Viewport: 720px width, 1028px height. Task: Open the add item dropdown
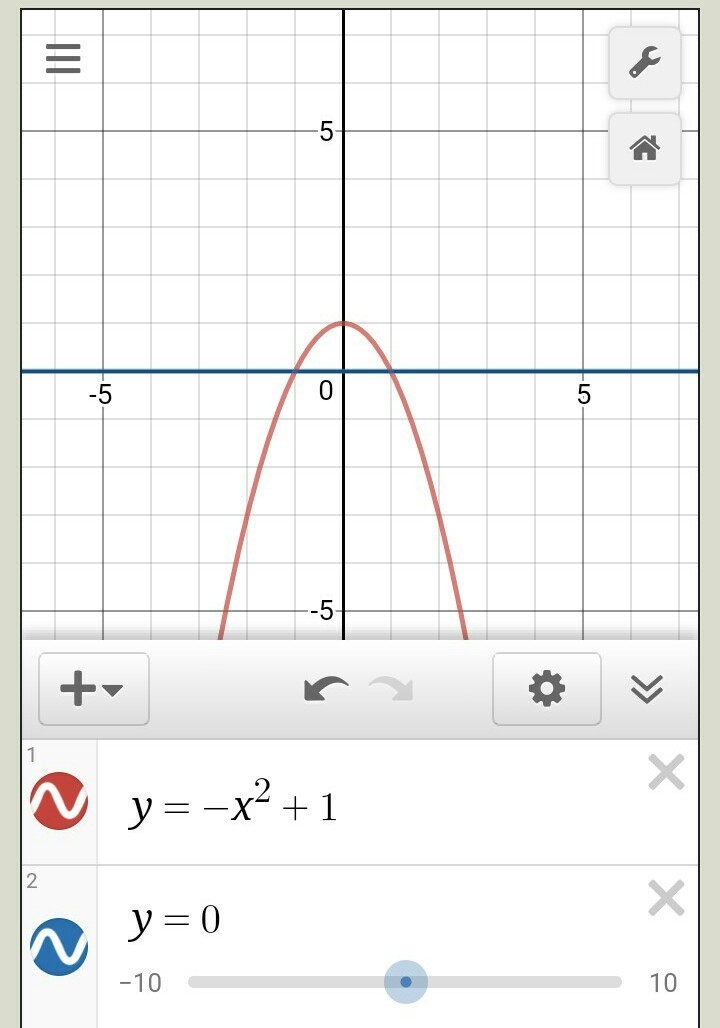pos(93,689)
